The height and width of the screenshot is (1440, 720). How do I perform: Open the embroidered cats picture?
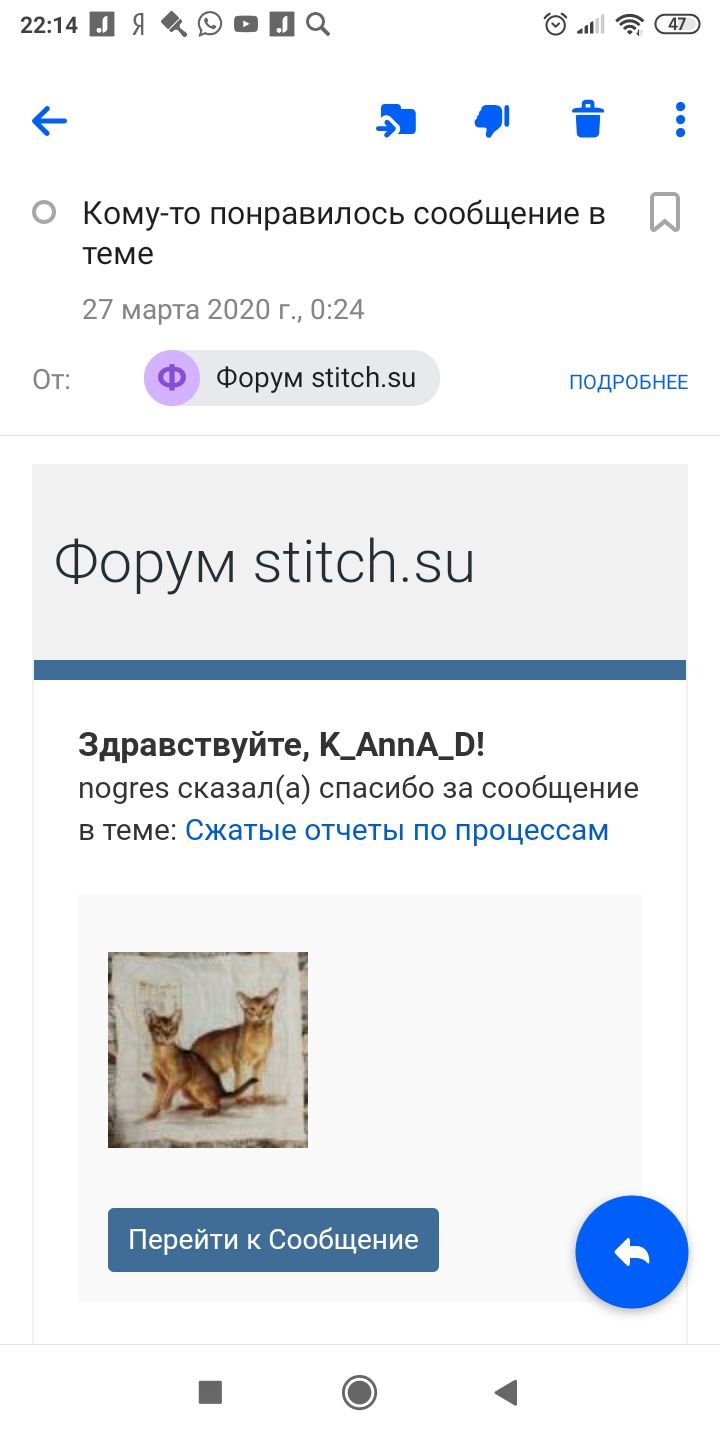pos(208,1049)
